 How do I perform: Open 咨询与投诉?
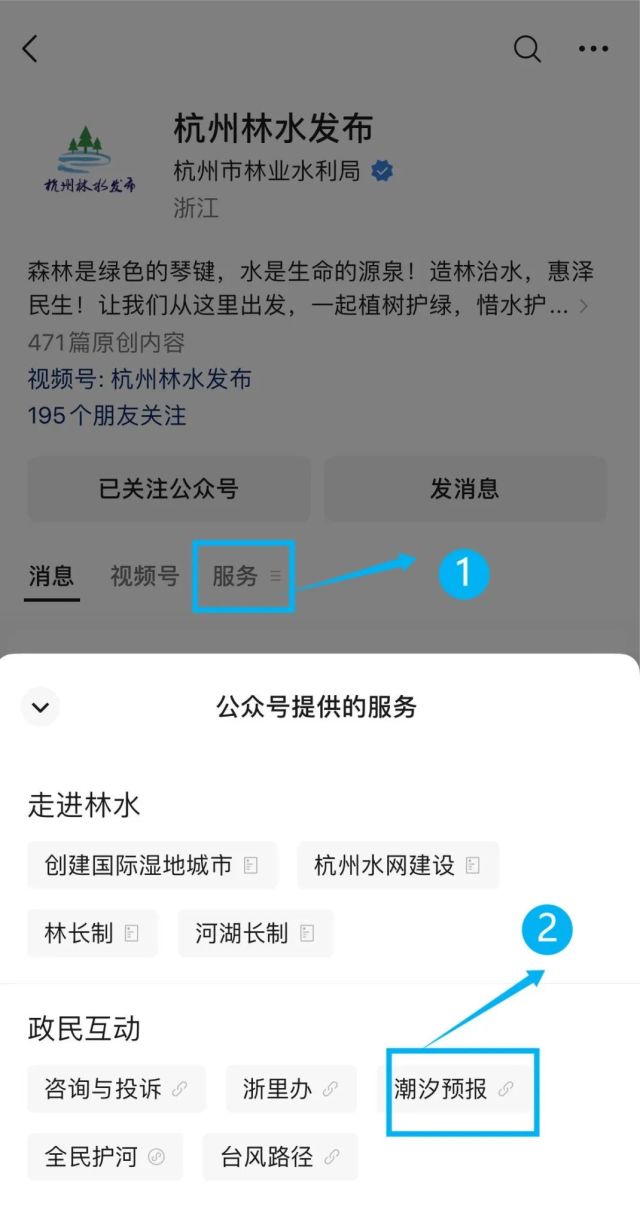point(116,1089)
